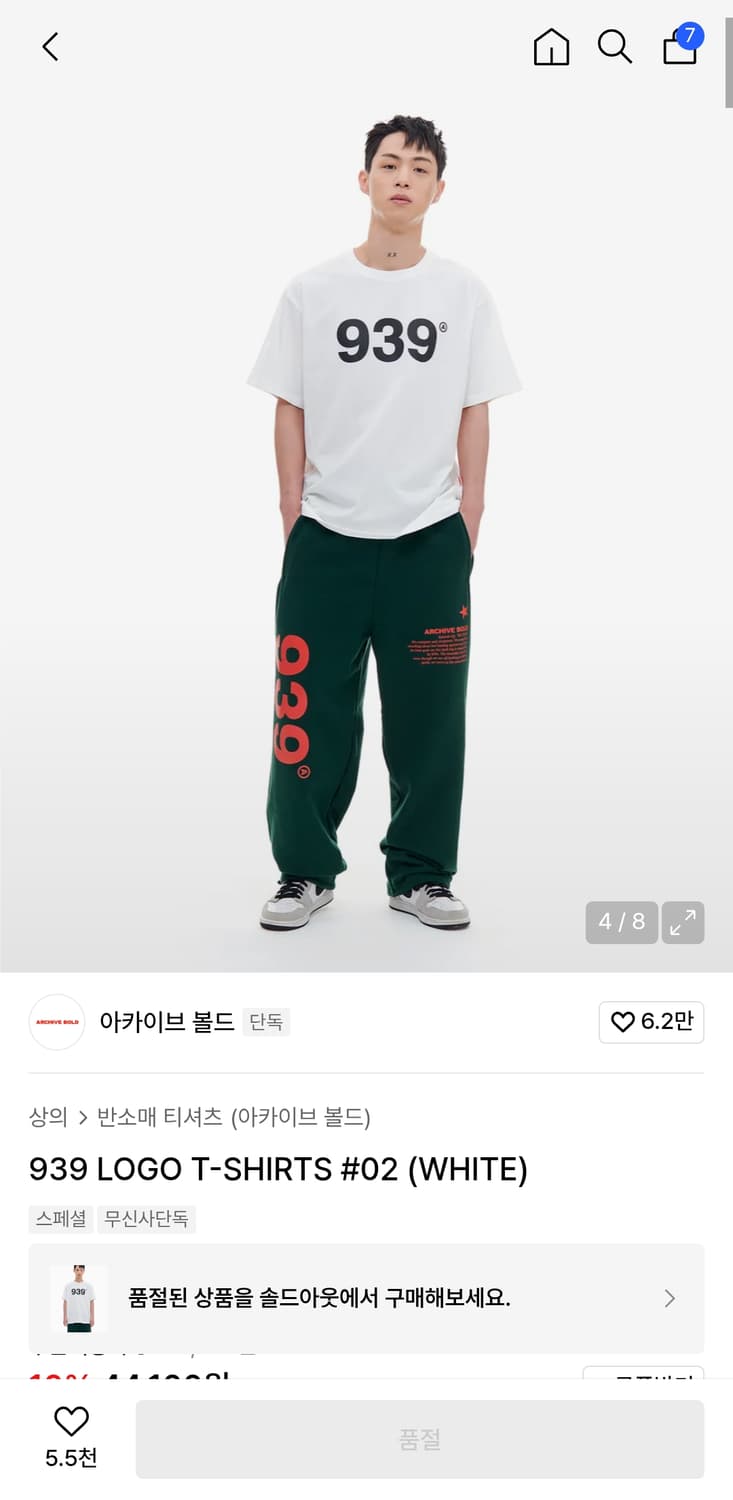Open search with the magnifier icon
This screenshot has height=1500, width=733.
coord(614,46)
